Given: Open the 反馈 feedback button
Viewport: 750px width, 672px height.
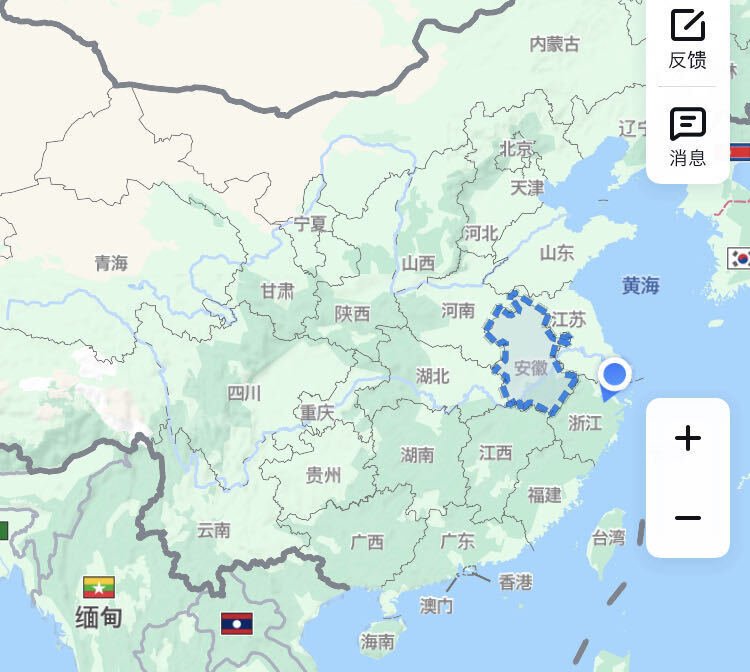Looking at the screenshot, I should 687,38.
